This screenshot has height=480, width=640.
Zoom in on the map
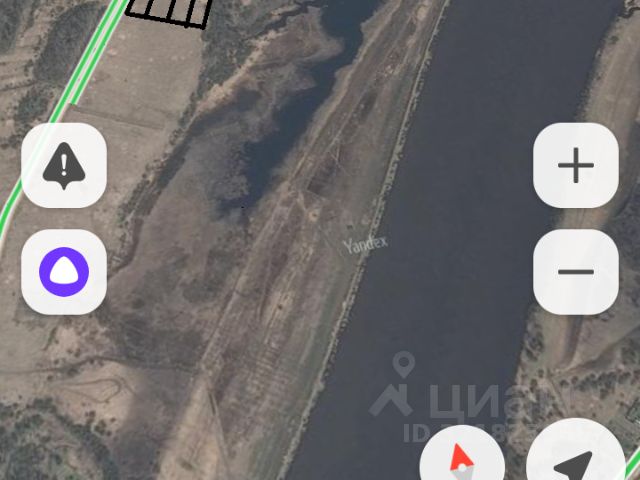click(575, 166)
